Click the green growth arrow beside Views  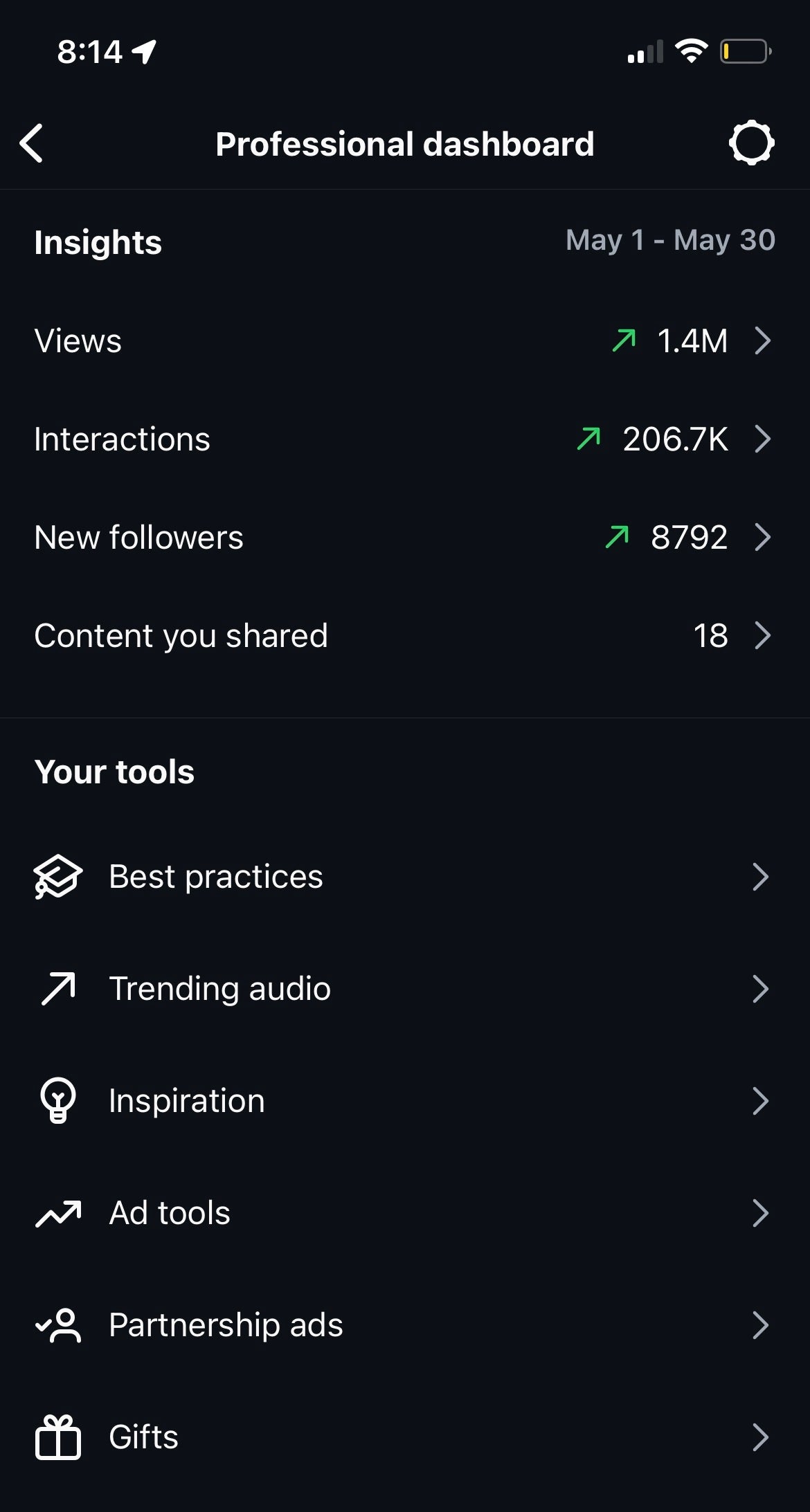point(622,340)
